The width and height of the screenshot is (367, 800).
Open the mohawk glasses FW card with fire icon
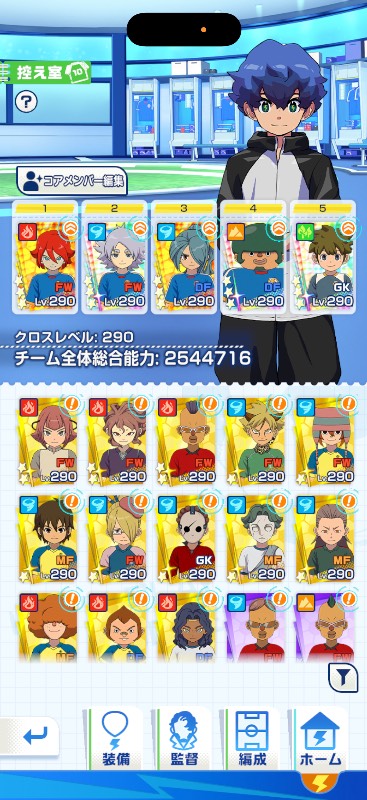tap(187, 441)
